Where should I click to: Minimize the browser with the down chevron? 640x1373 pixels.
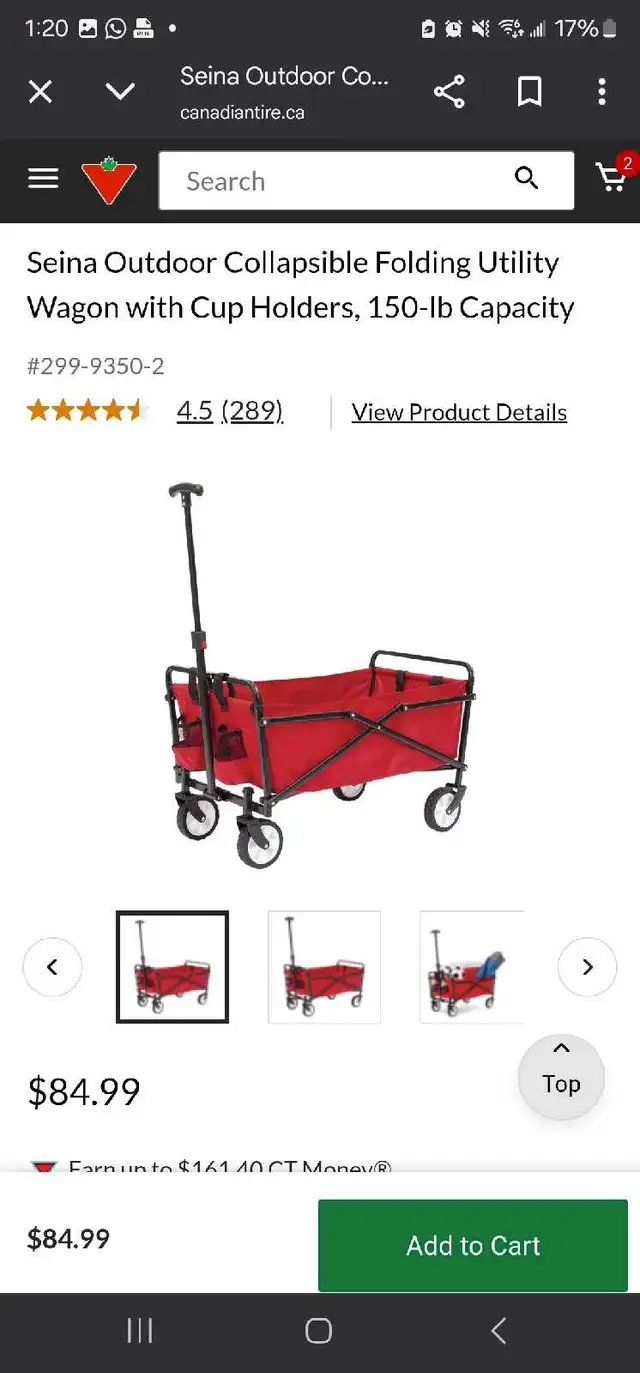pos(120,92)
